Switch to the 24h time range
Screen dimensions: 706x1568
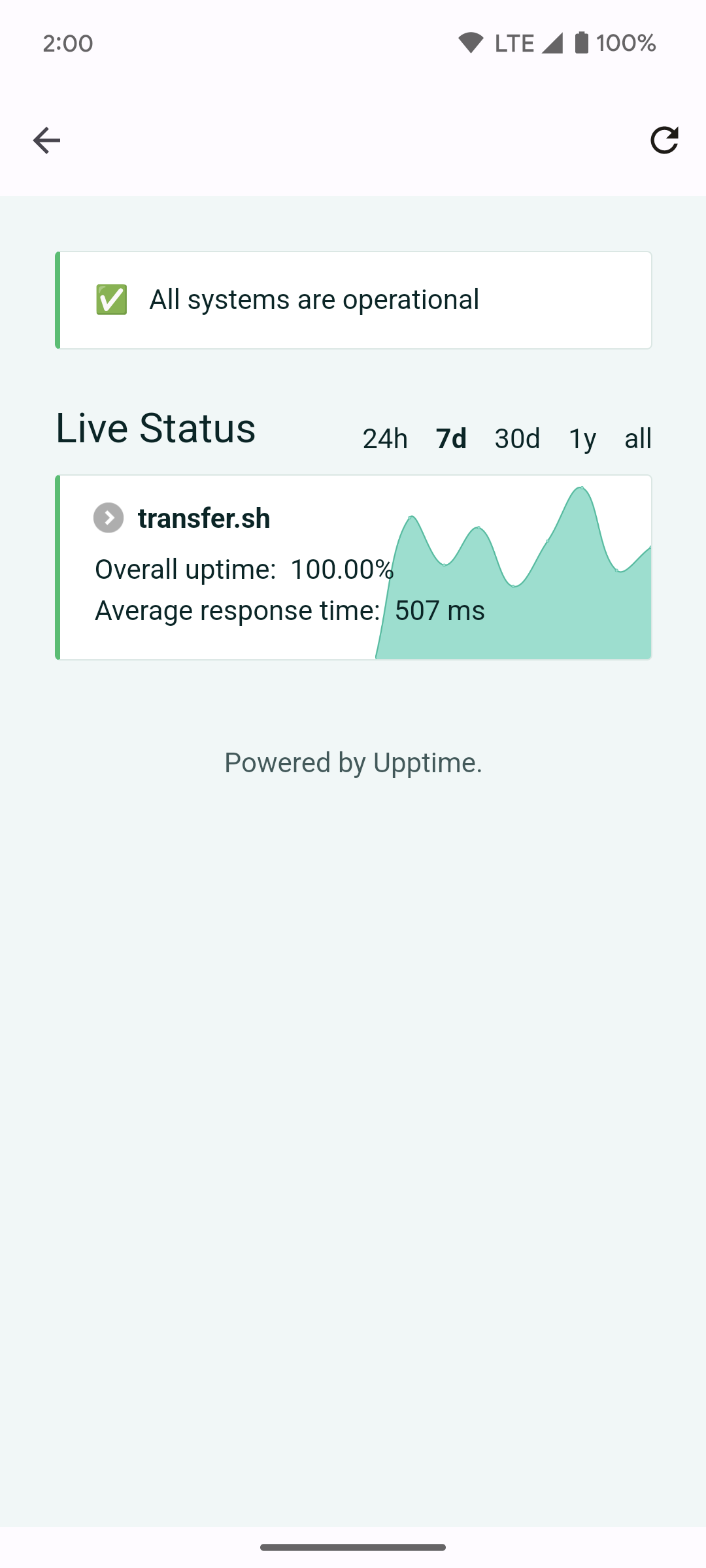coord(385,438)
